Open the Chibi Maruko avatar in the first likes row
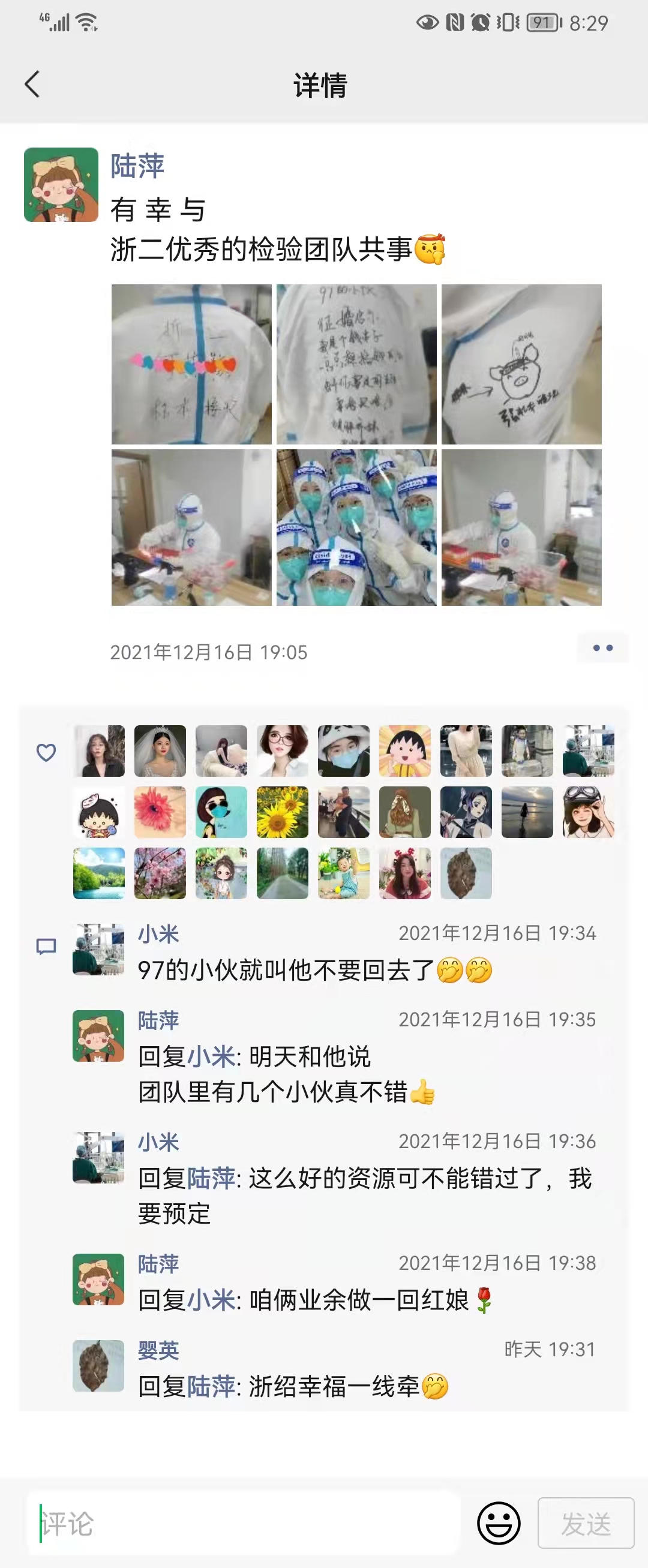This screenshot has width=648, height=1568. (404, 750)
